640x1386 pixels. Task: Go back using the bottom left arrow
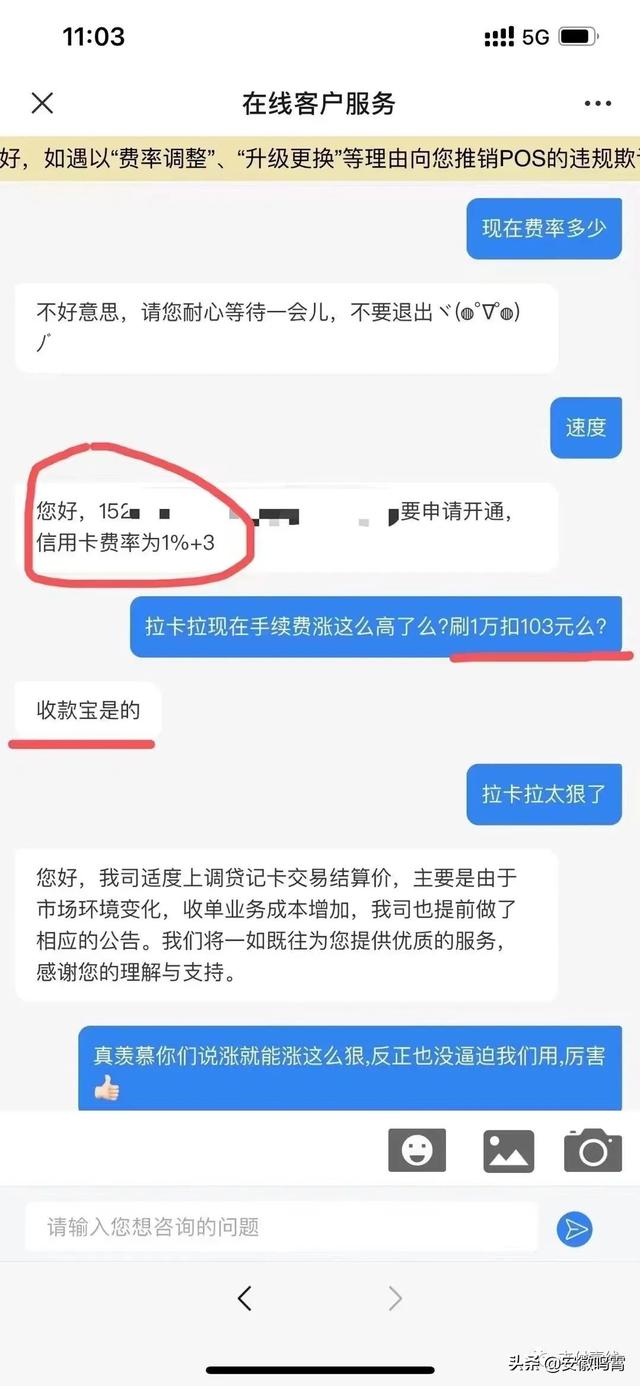coord(244,1298)
